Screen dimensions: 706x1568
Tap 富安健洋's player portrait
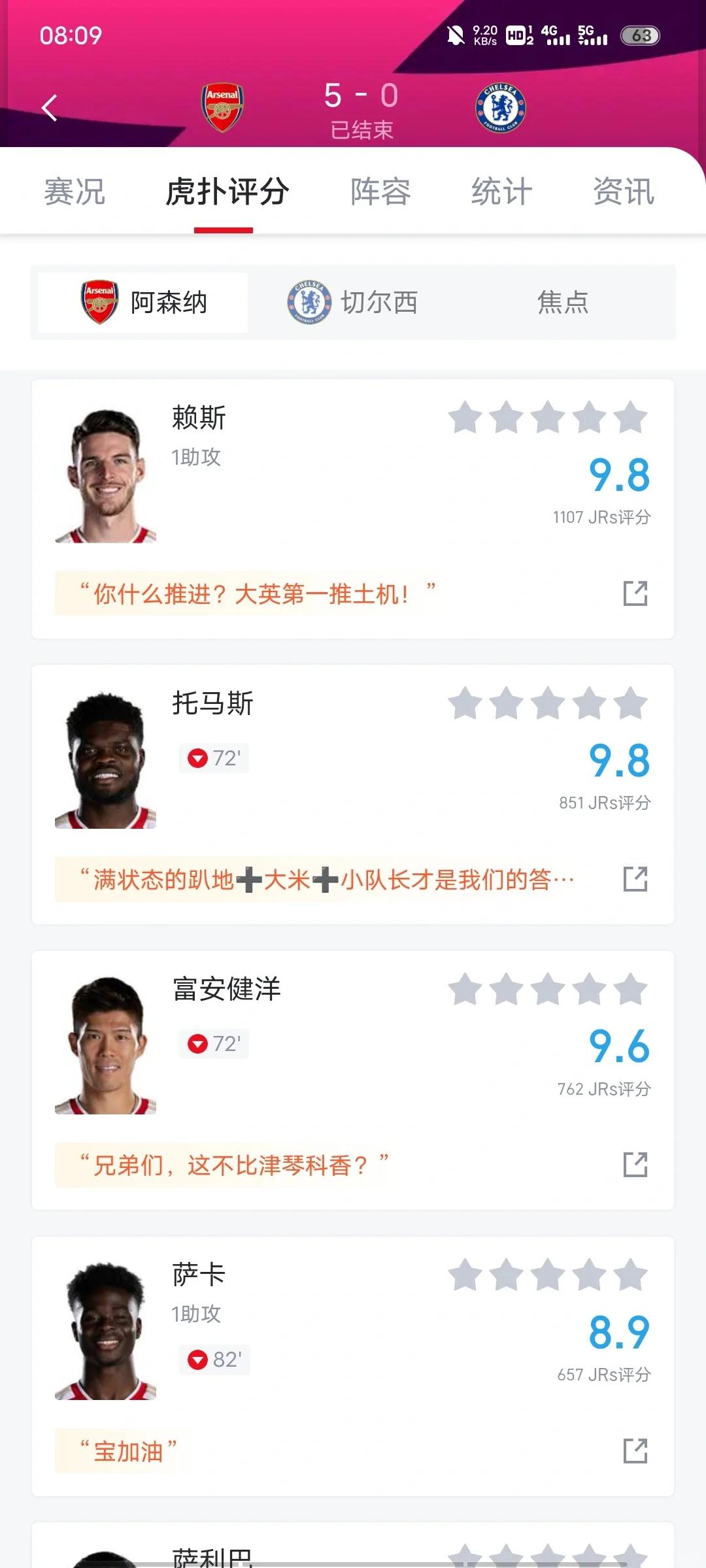click(x=105, y=1046)
